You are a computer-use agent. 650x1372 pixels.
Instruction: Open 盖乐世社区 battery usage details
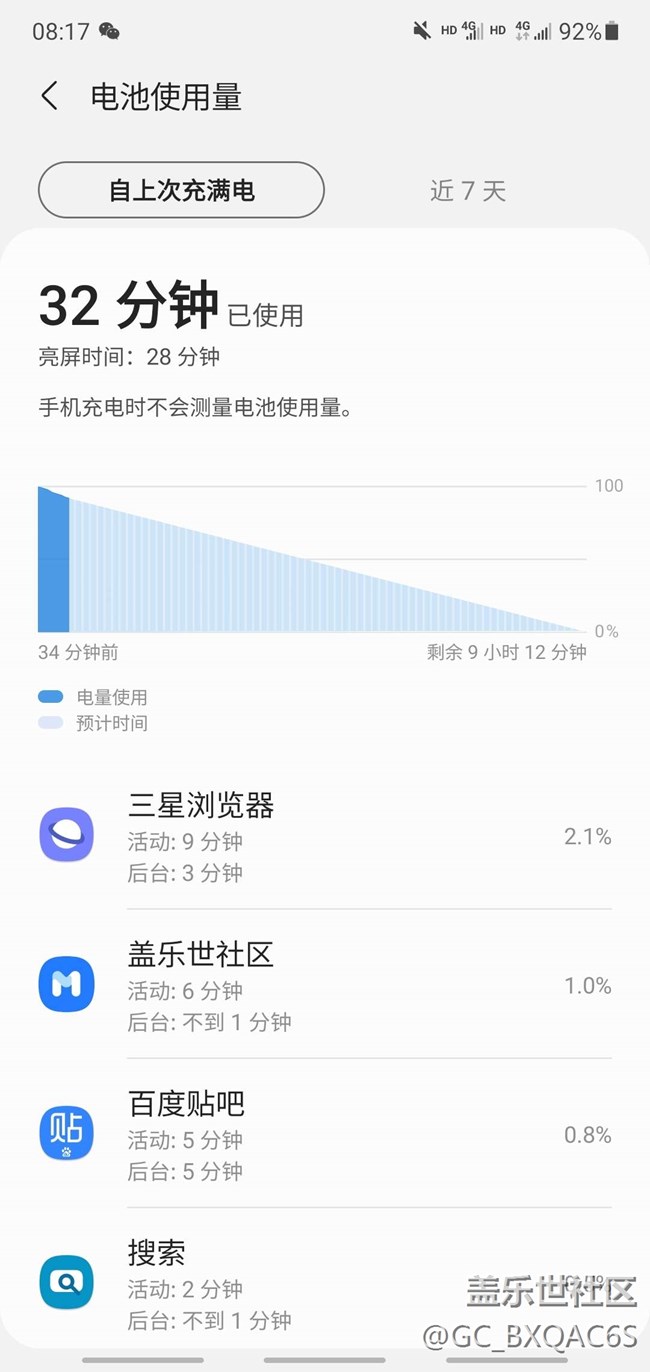[325, 985]
